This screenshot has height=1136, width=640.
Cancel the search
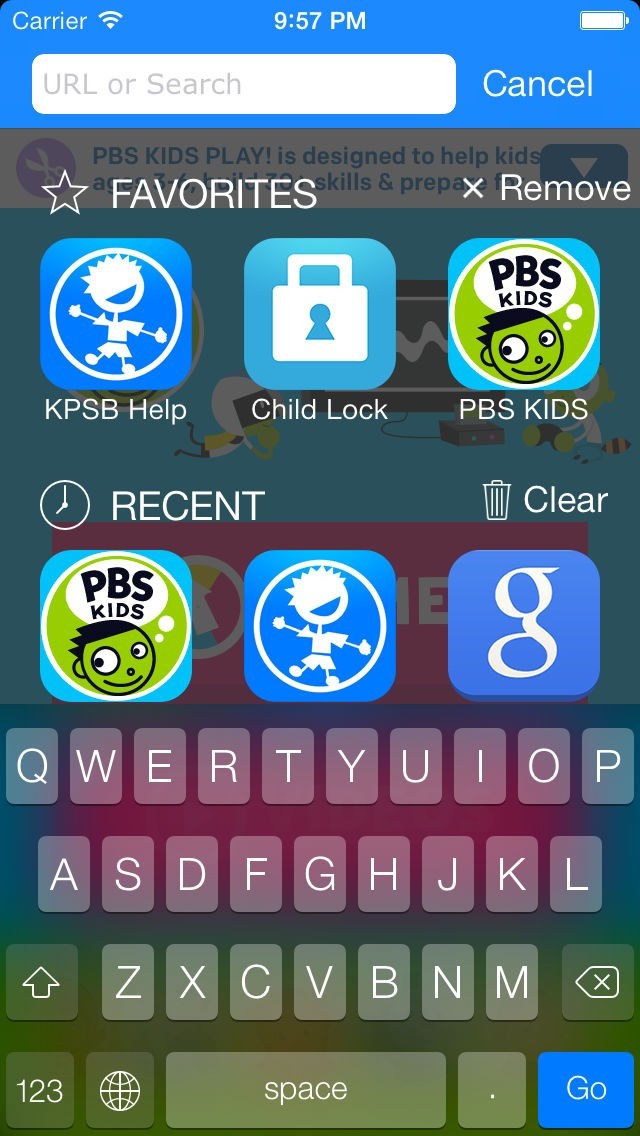[x=537, y=84]
